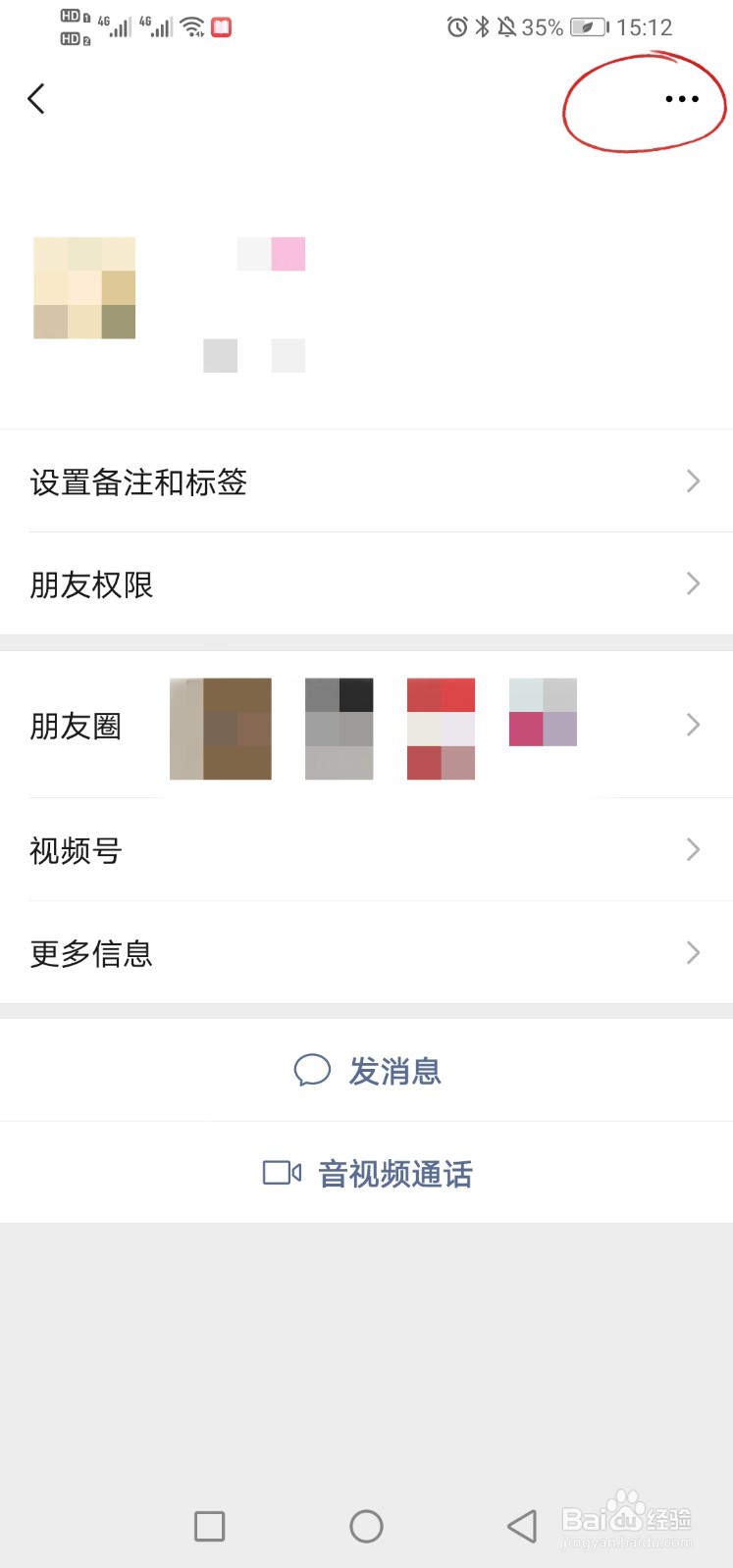Tap the do-not-disturb bell icon
The height and width of the screenshot is (1568, 733).
click(x=506, y=27)
